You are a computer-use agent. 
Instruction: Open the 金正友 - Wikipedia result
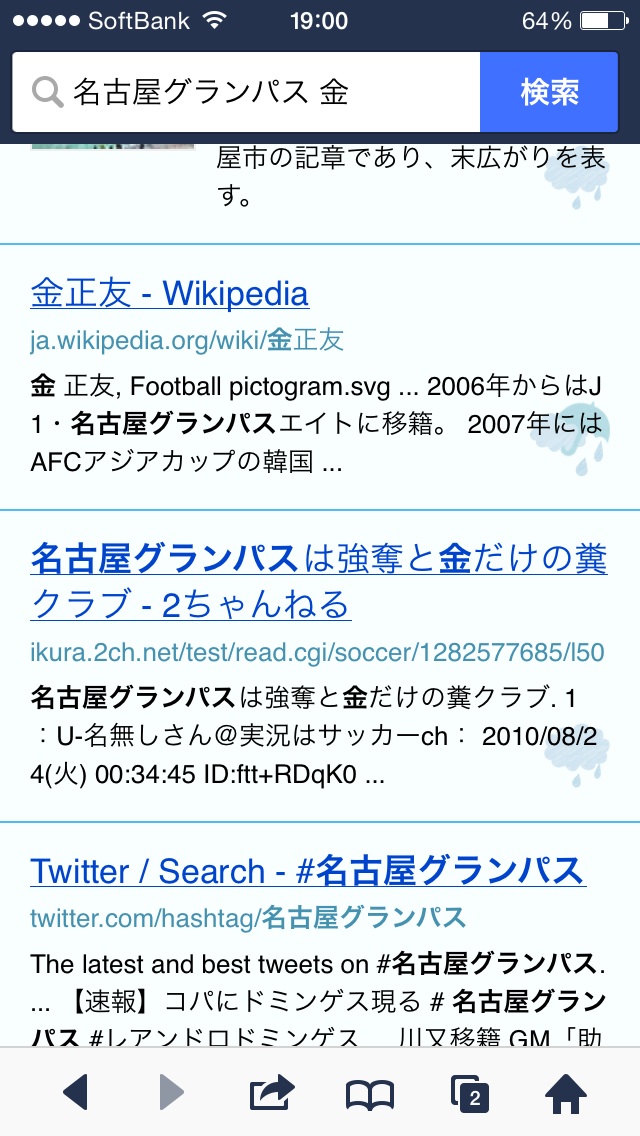point(170,293)
